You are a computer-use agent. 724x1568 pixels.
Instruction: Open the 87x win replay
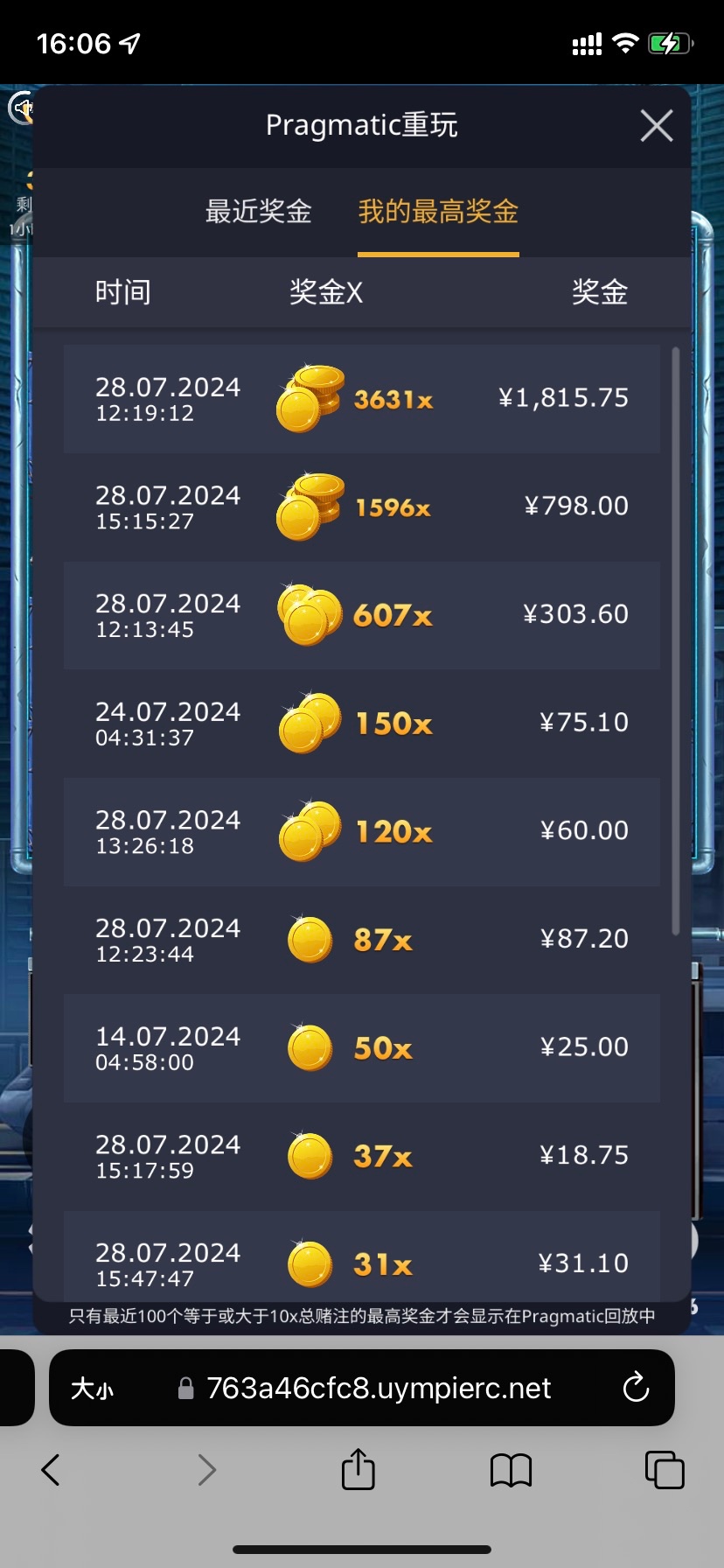361,940
